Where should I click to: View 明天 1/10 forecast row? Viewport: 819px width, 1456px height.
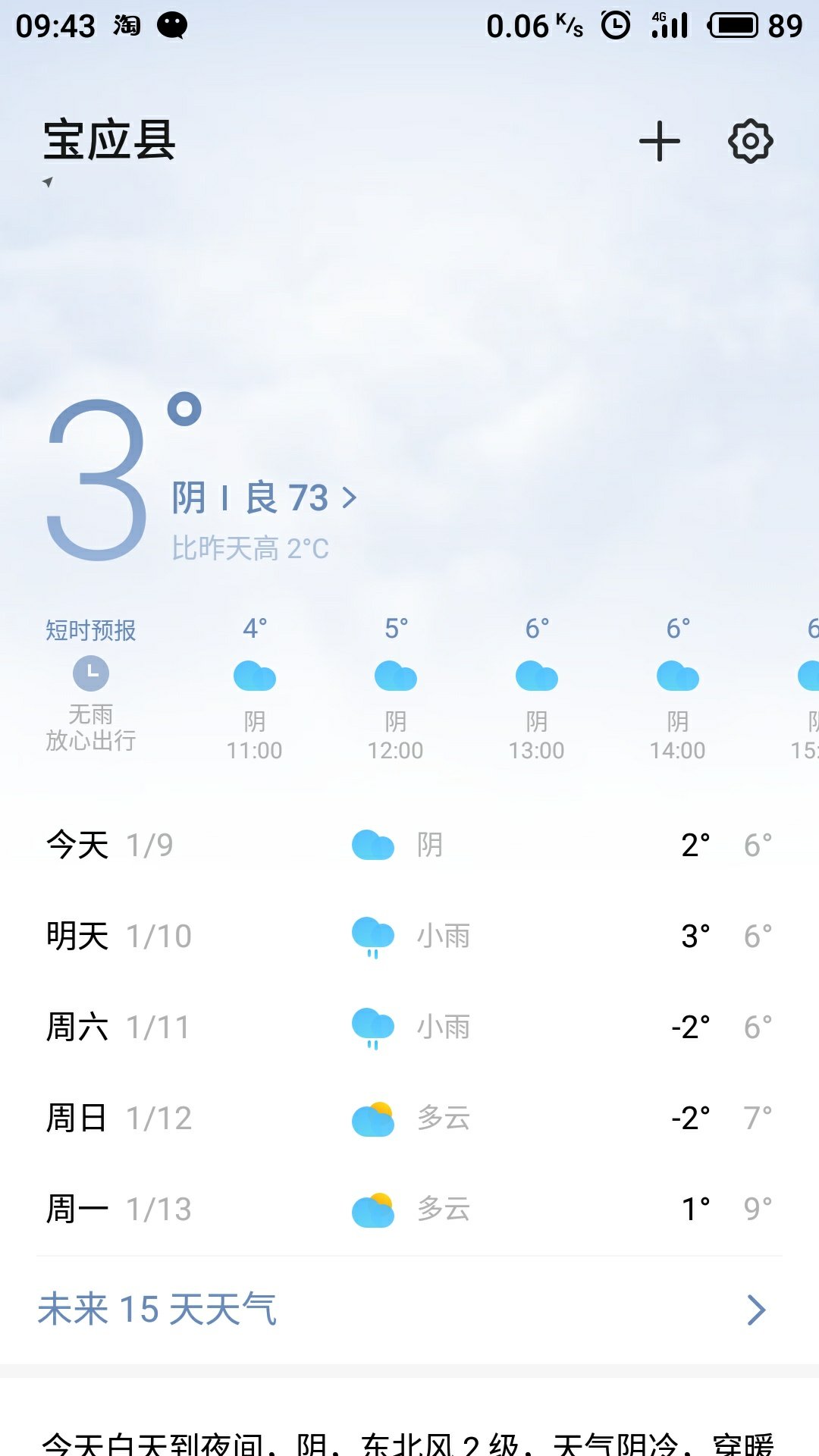(409, 936)
